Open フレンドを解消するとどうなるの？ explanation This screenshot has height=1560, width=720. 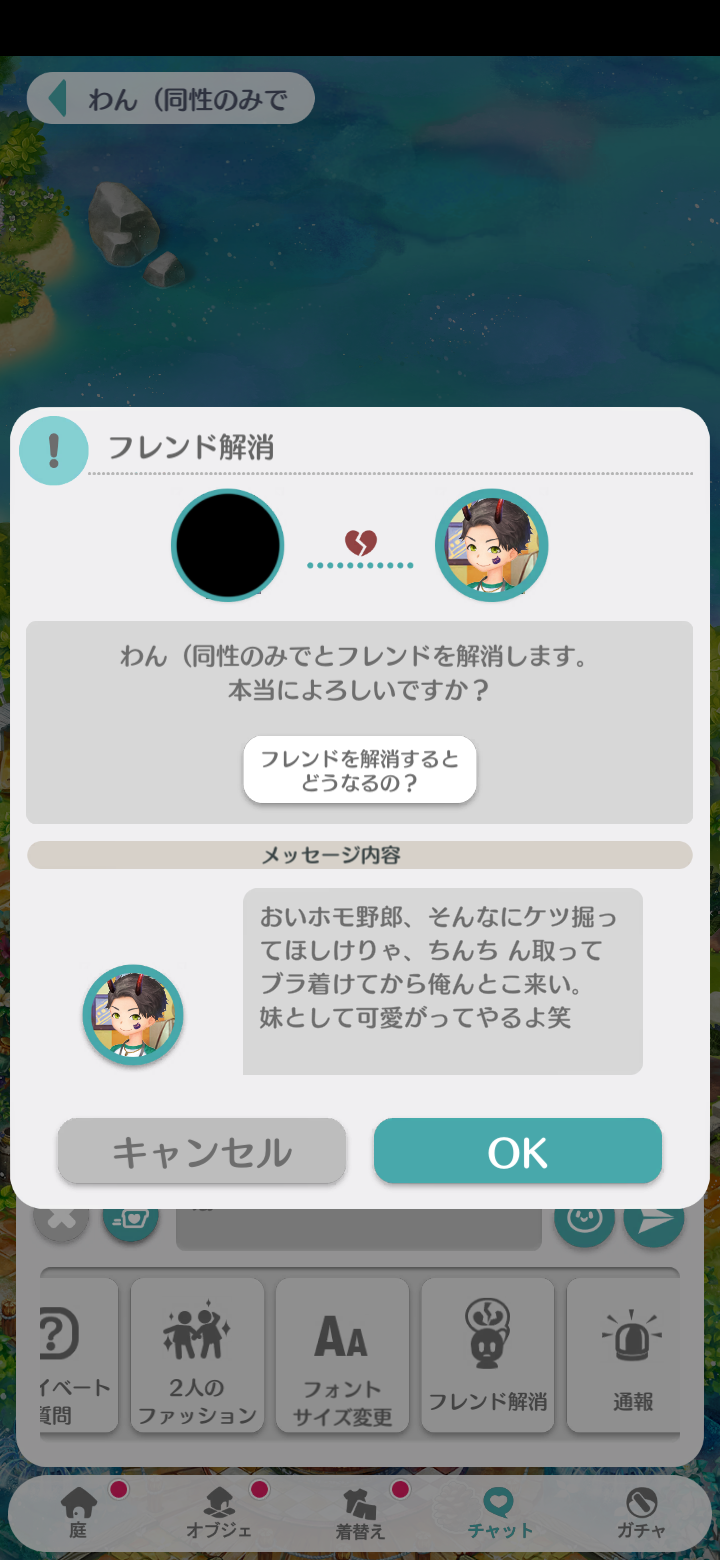click(360, 770)
